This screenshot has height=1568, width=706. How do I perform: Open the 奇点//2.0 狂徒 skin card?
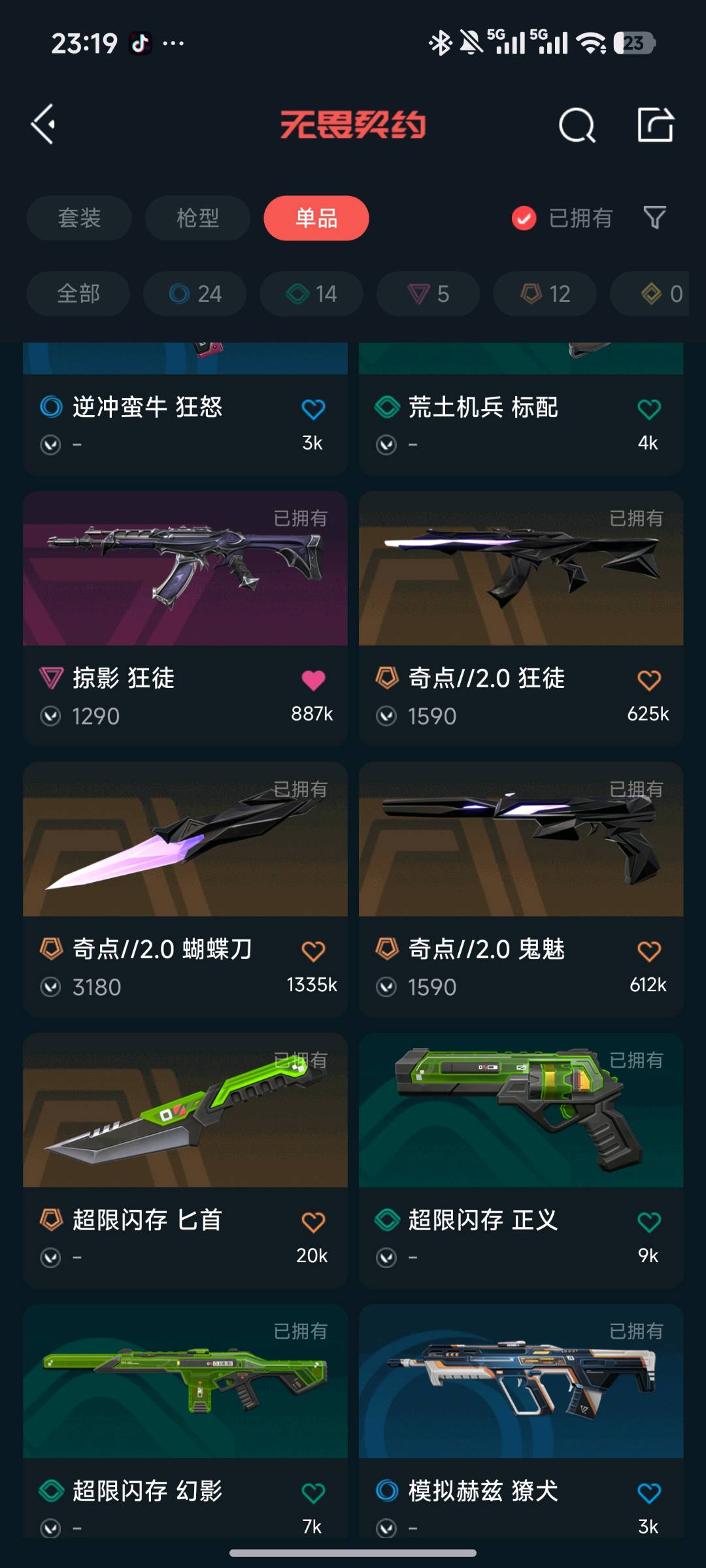pos(521,570)
